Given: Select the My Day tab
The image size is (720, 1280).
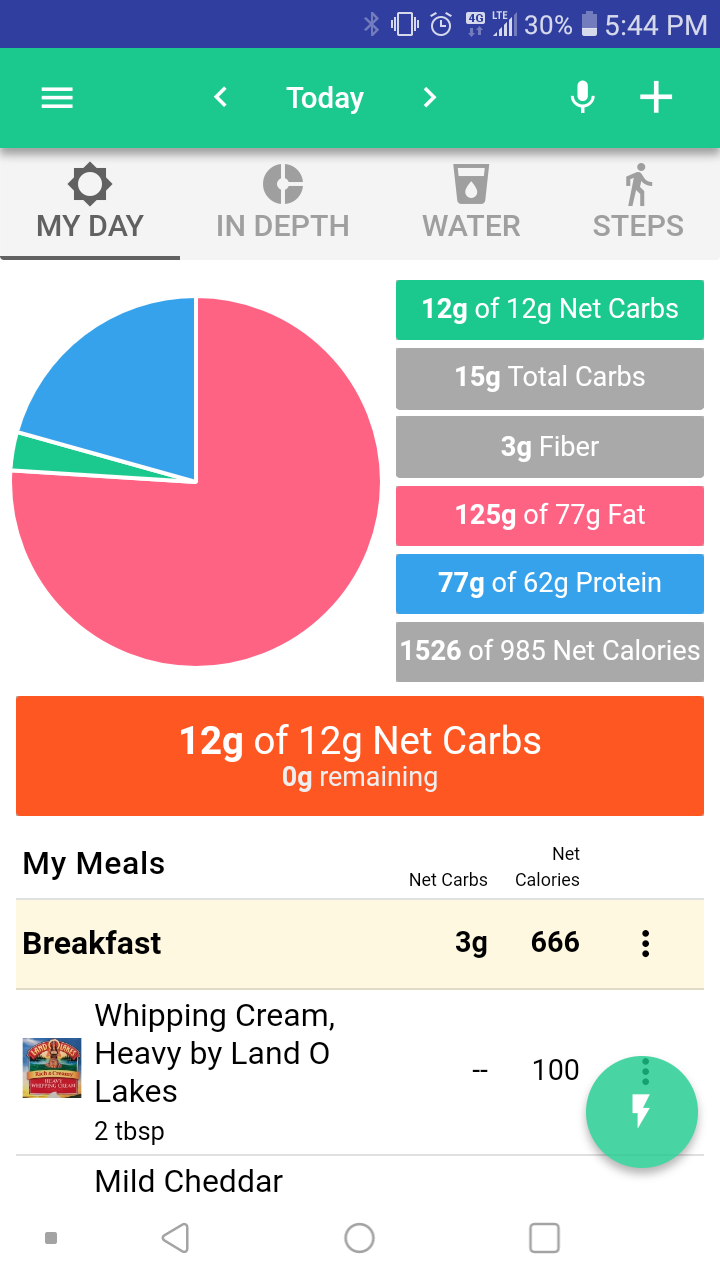Looking at the screenshot, I should [90, 204].
